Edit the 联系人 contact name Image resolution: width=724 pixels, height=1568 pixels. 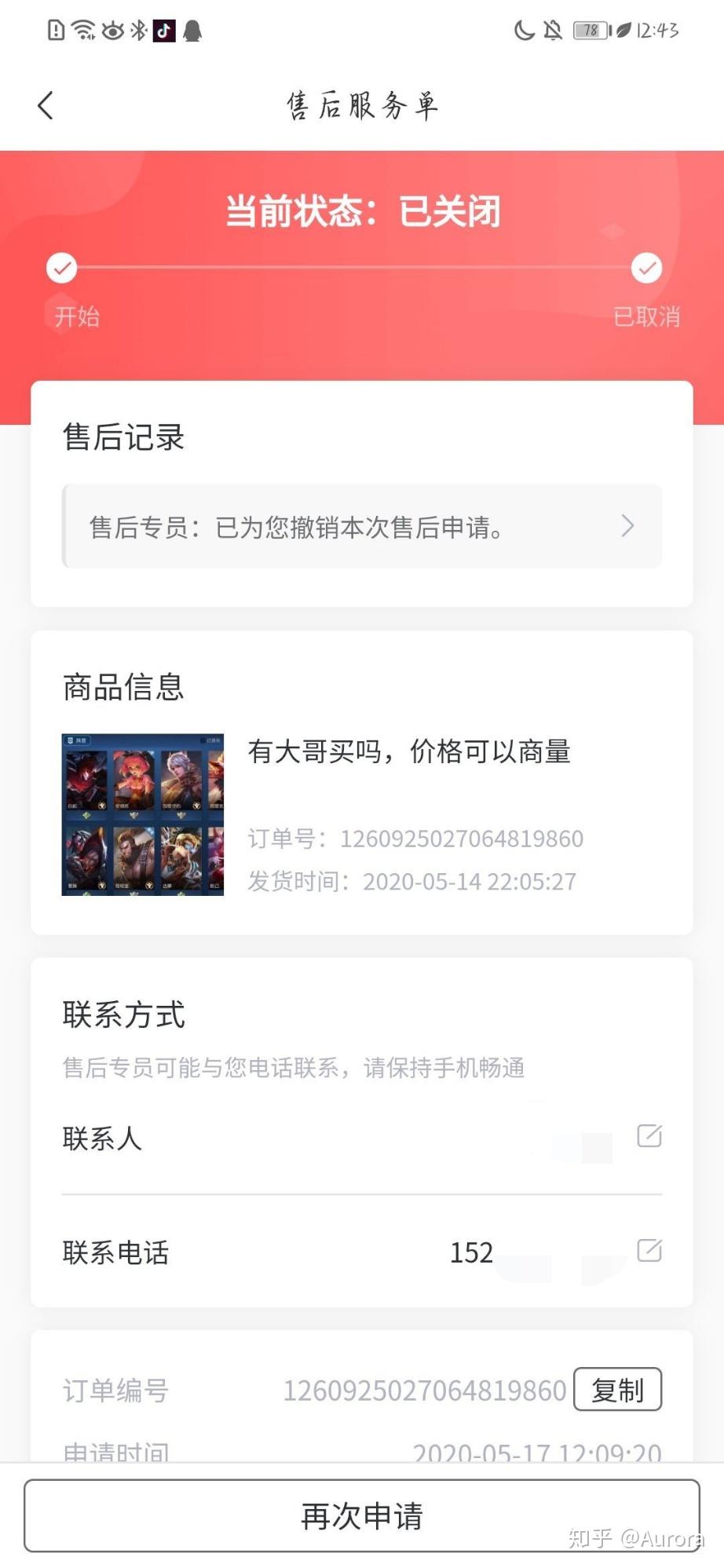click(649, 1135)
